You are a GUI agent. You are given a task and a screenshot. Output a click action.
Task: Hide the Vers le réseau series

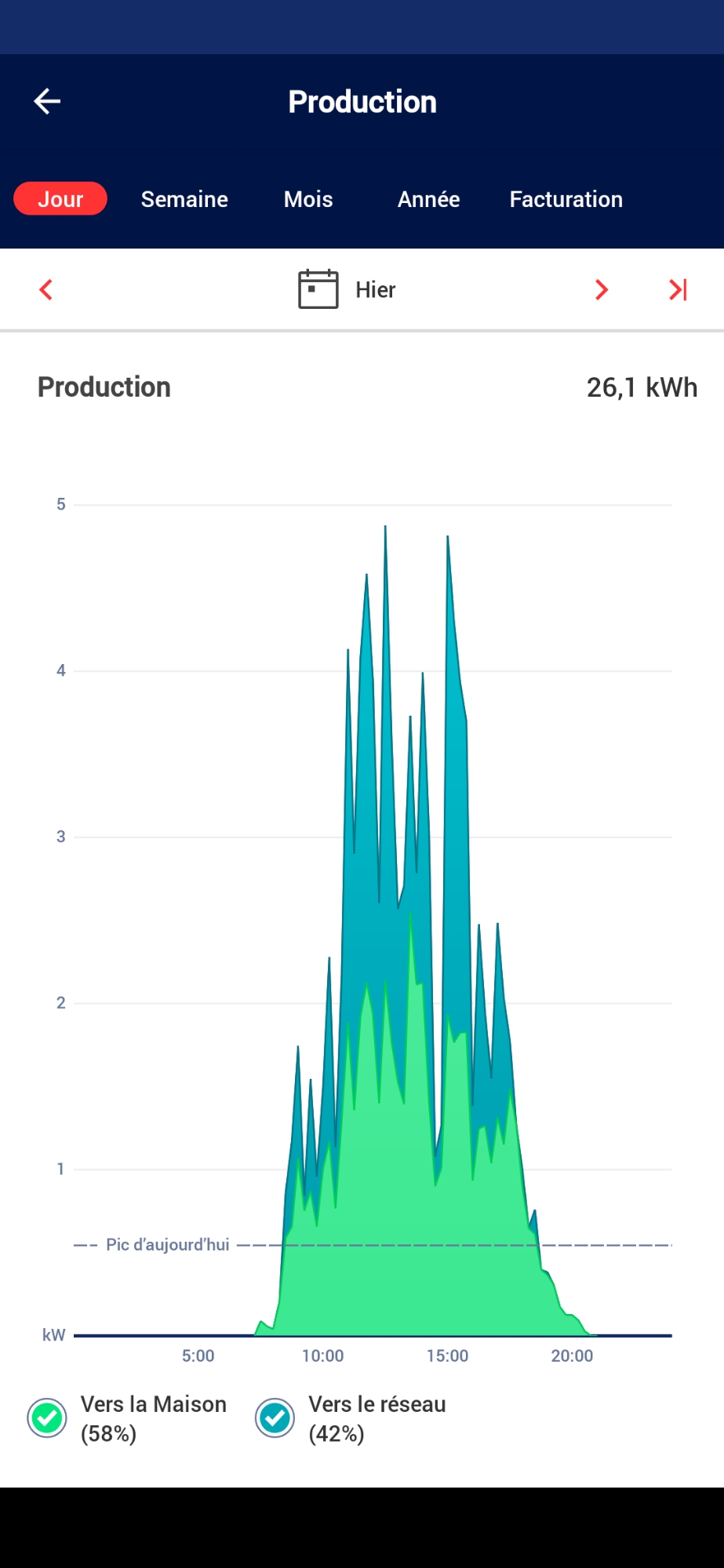tap(275, 1418)
